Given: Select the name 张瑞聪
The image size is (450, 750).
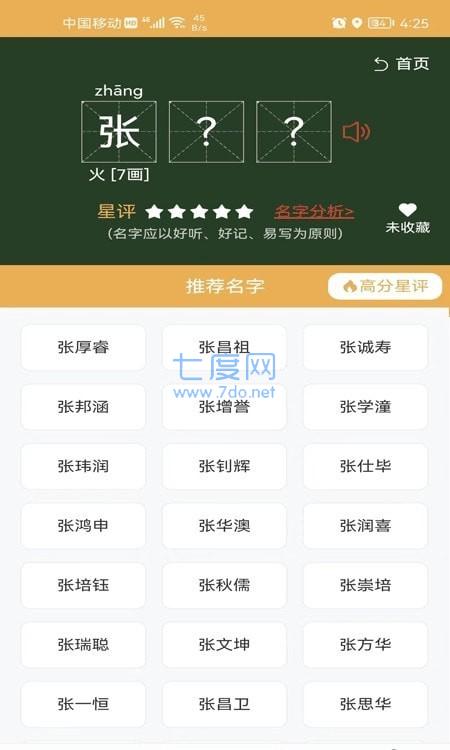Looking at the screenshot, I should point(83,645).
